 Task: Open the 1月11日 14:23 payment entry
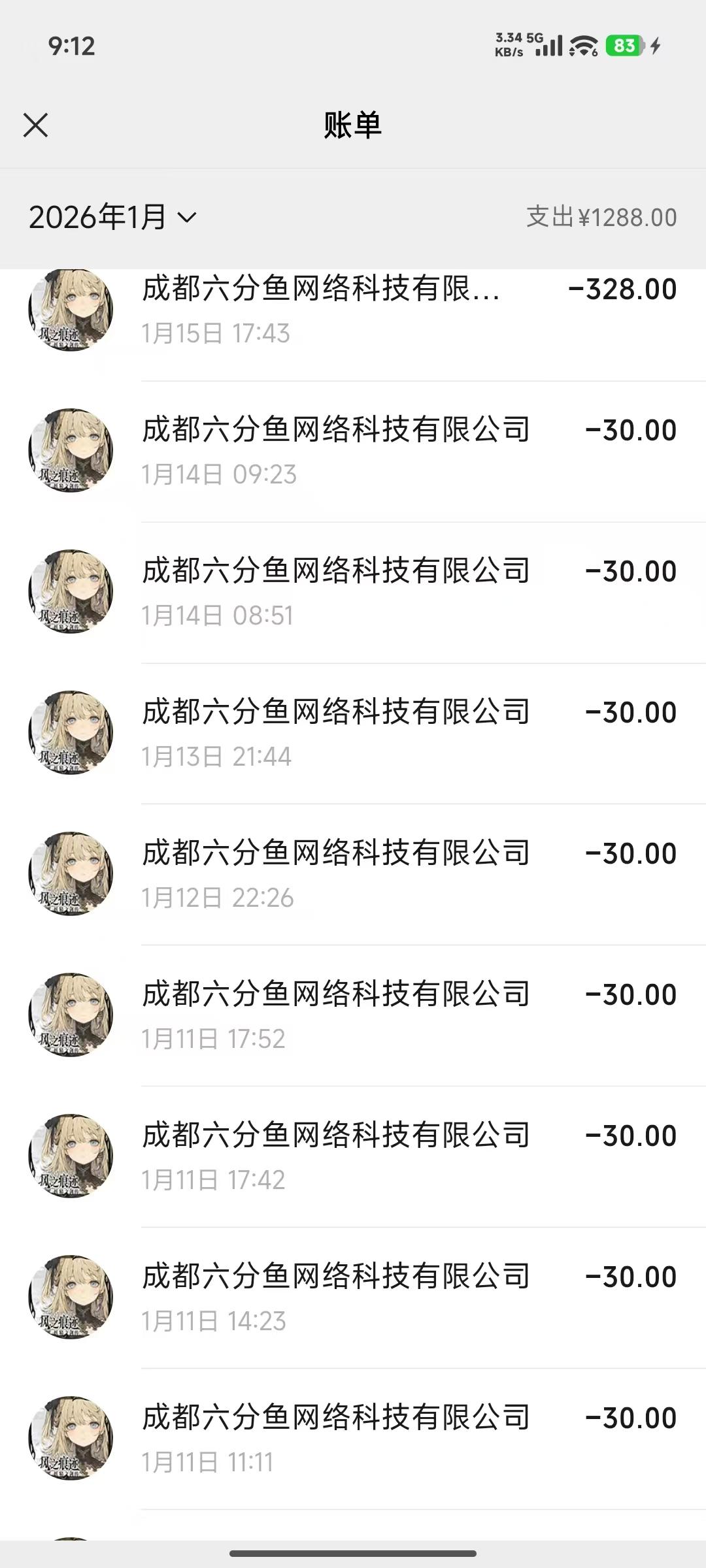(353, 1298)
